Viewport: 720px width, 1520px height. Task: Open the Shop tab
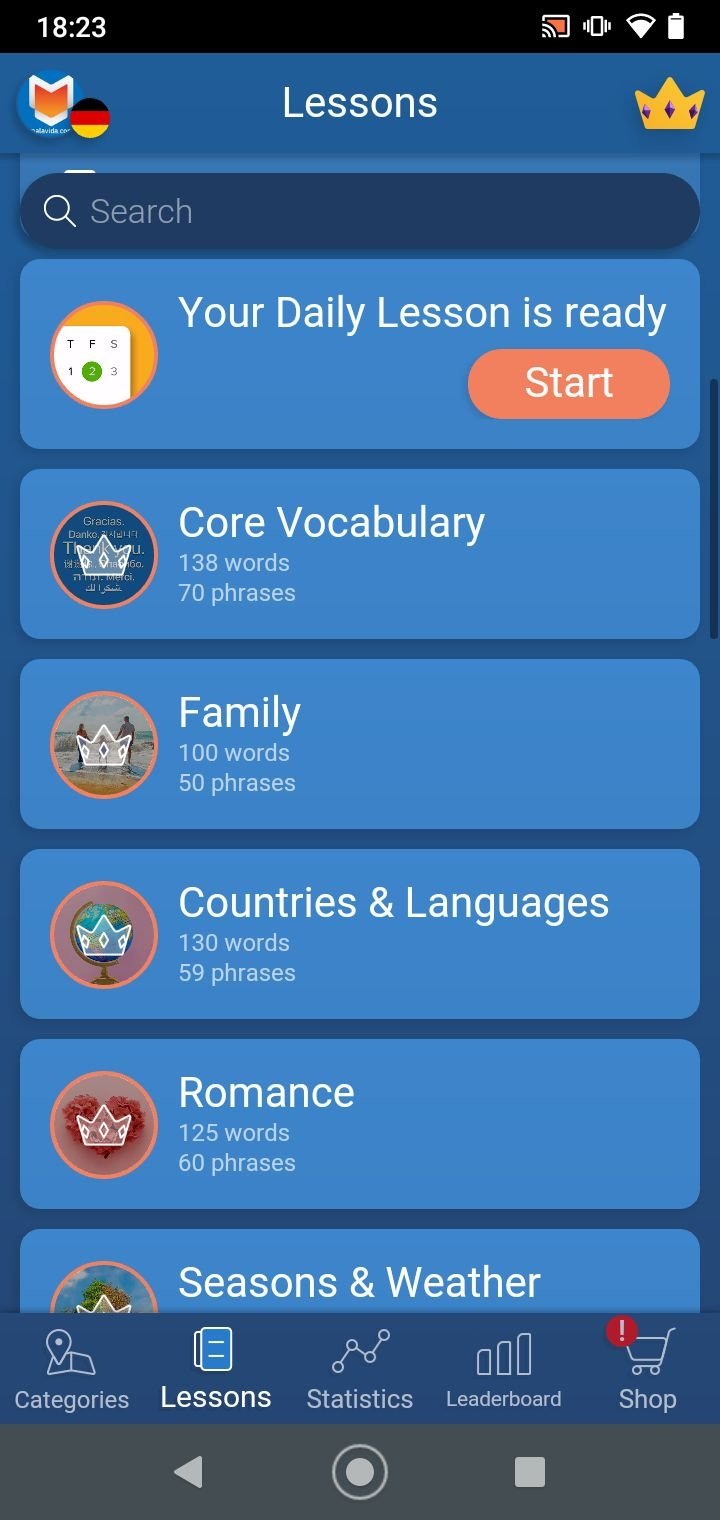(x=647, y=1368)
